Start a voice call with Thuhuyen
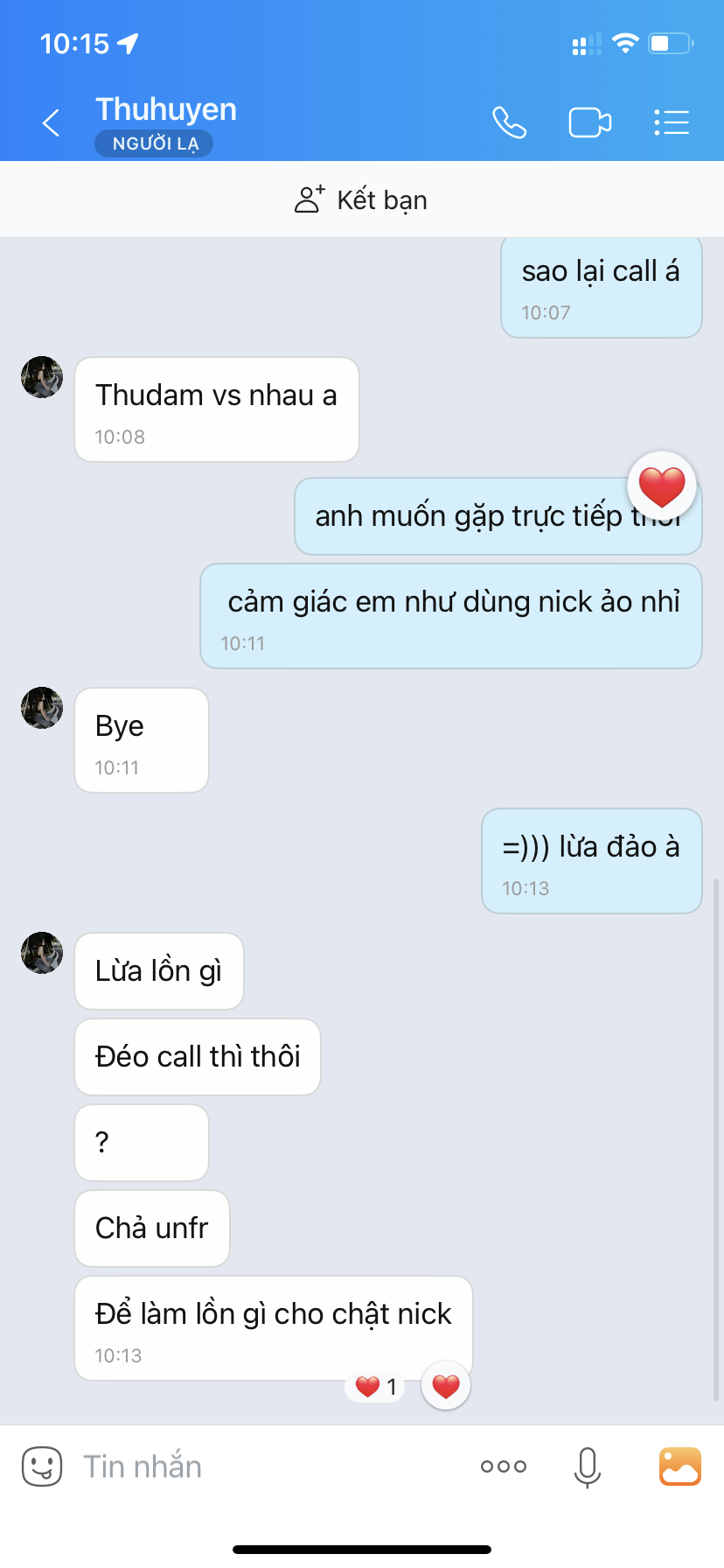 (509, 122)
